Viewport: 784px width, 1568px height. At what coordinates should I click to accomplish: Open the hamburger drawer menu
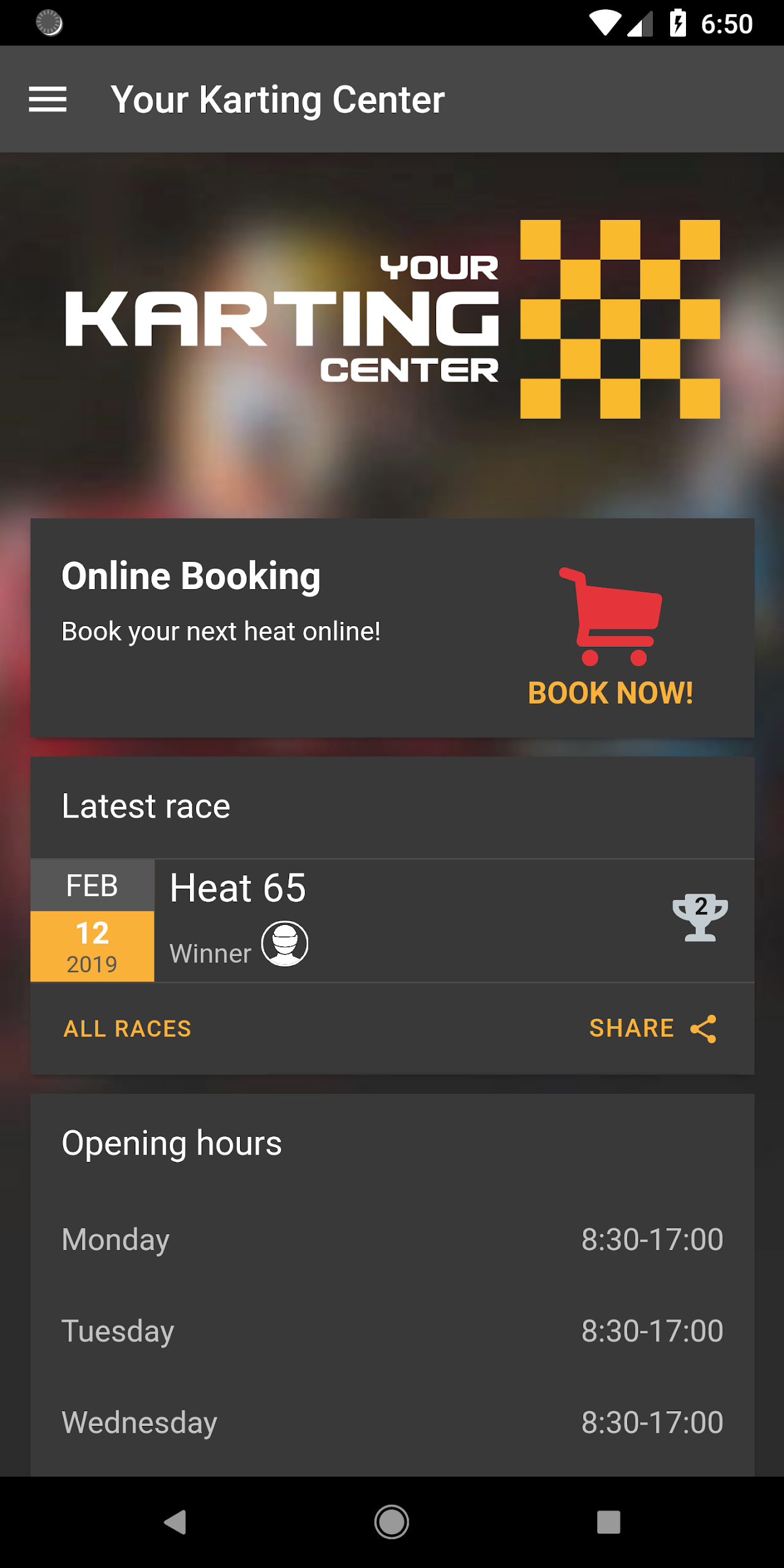point(48,99)
